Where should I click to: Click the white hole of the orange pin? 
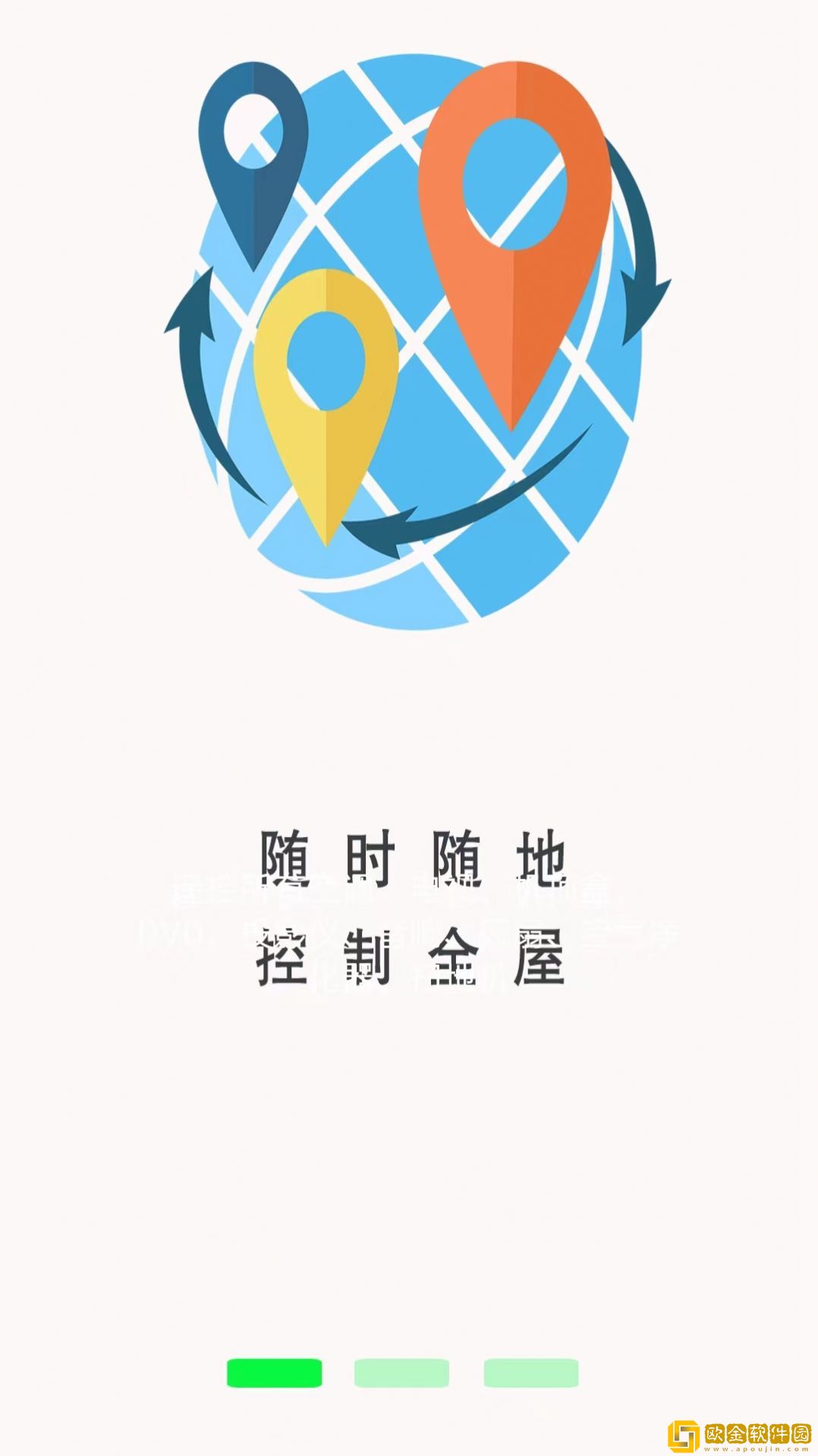click(514, 182)
